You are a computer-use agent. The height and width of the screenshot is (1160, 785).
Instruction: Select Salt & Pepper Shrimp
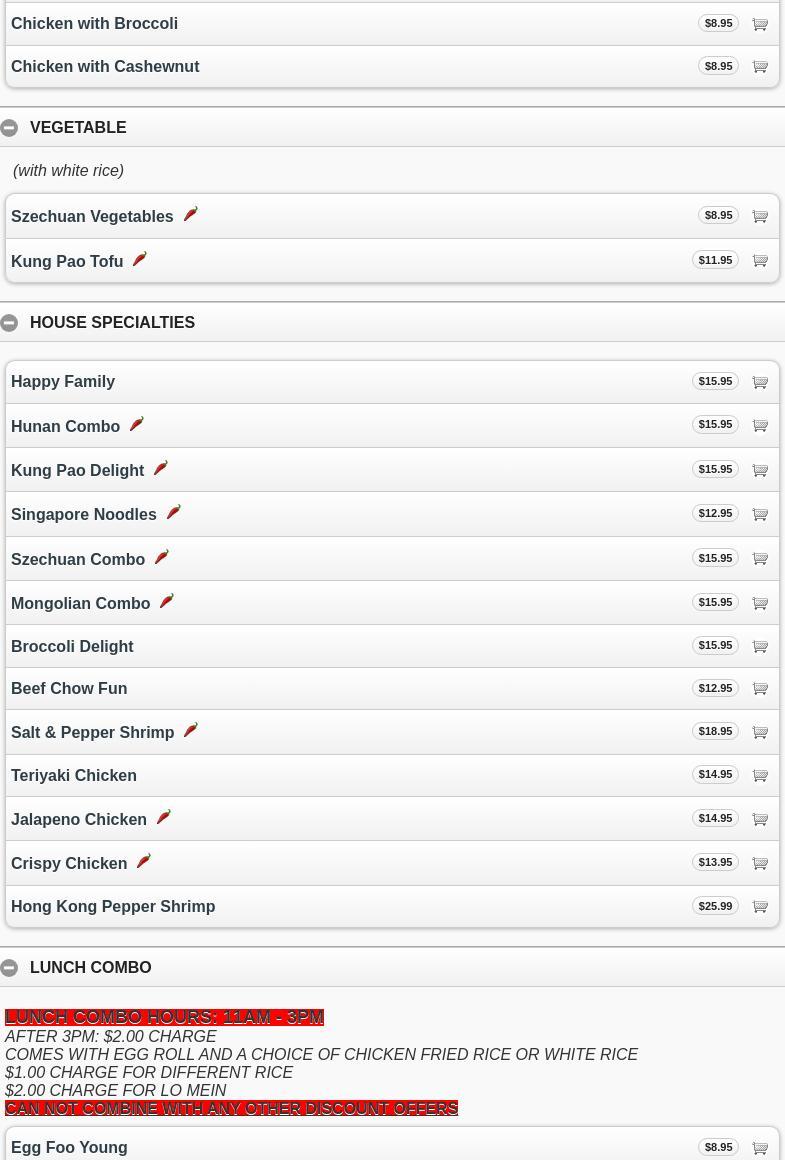(93, 732)
